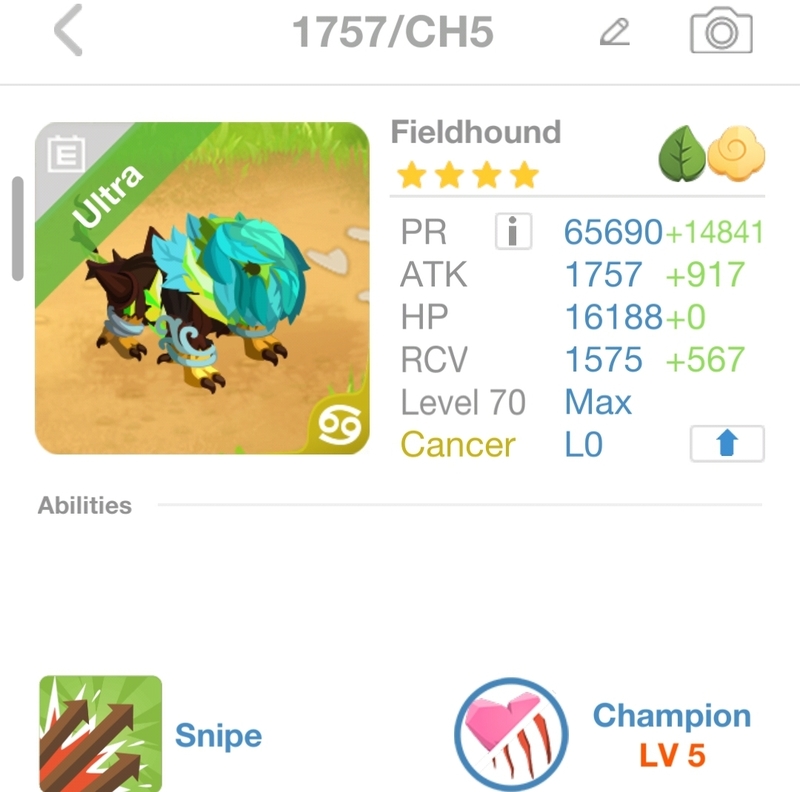
Task: Tap the blue up arrow beside Cancer L0
Action: click(x=727, y=443)
